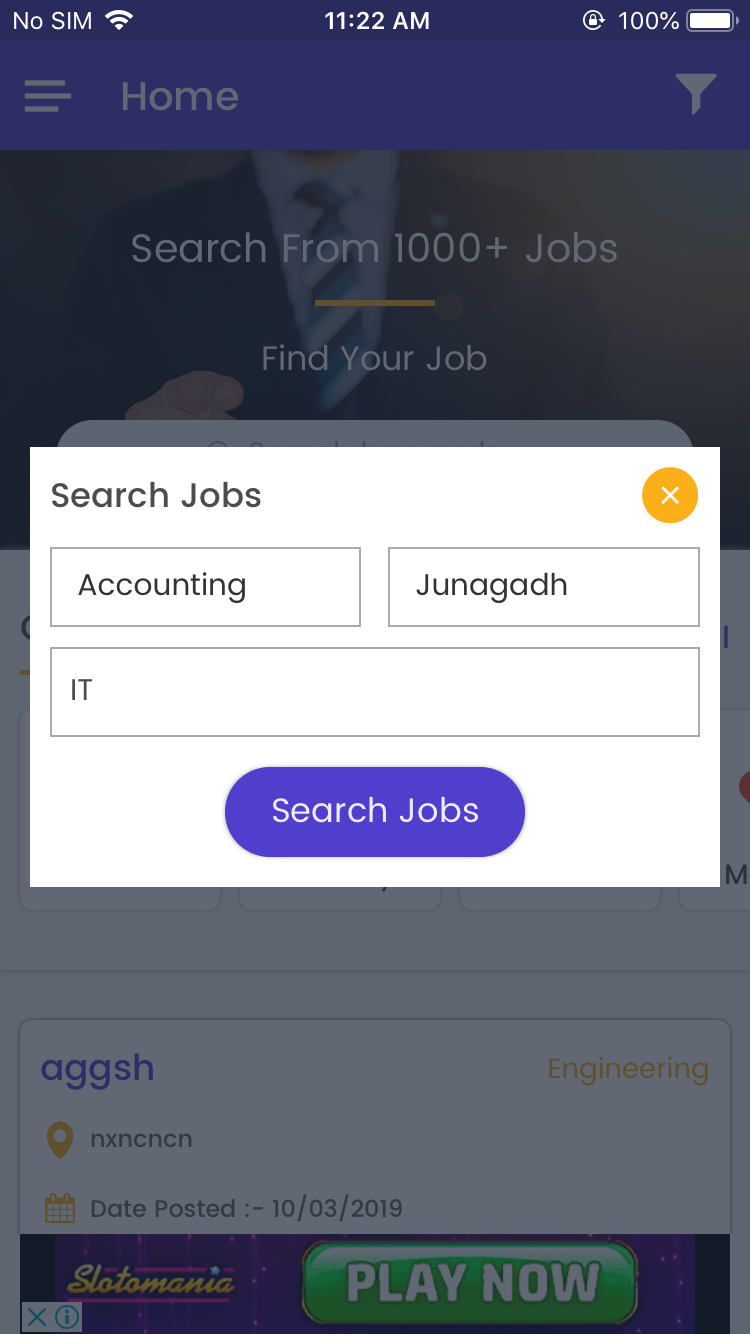
Task: Click the calendar icon beside Date Posted
Action: pos(60,1208)
